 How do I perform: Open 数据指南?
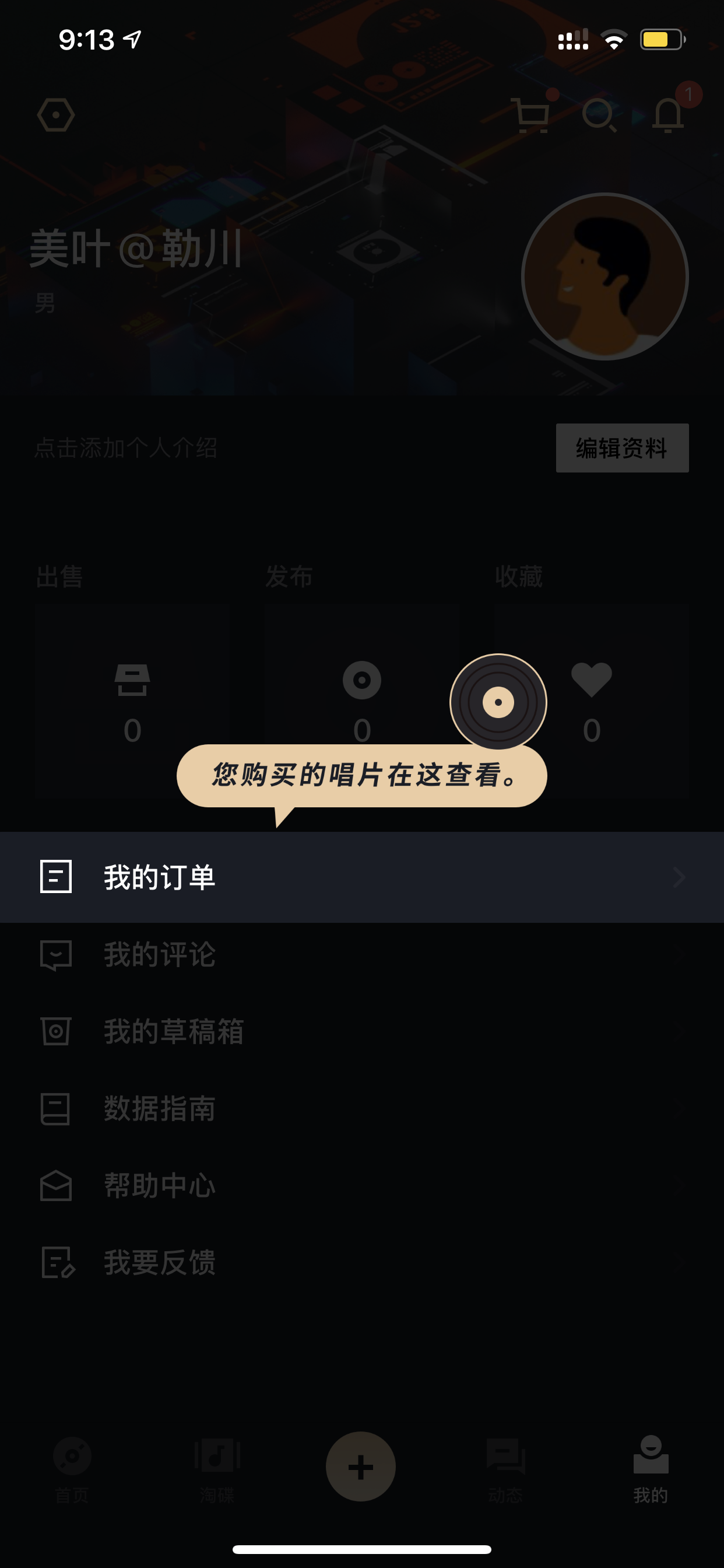point(362,1108)
